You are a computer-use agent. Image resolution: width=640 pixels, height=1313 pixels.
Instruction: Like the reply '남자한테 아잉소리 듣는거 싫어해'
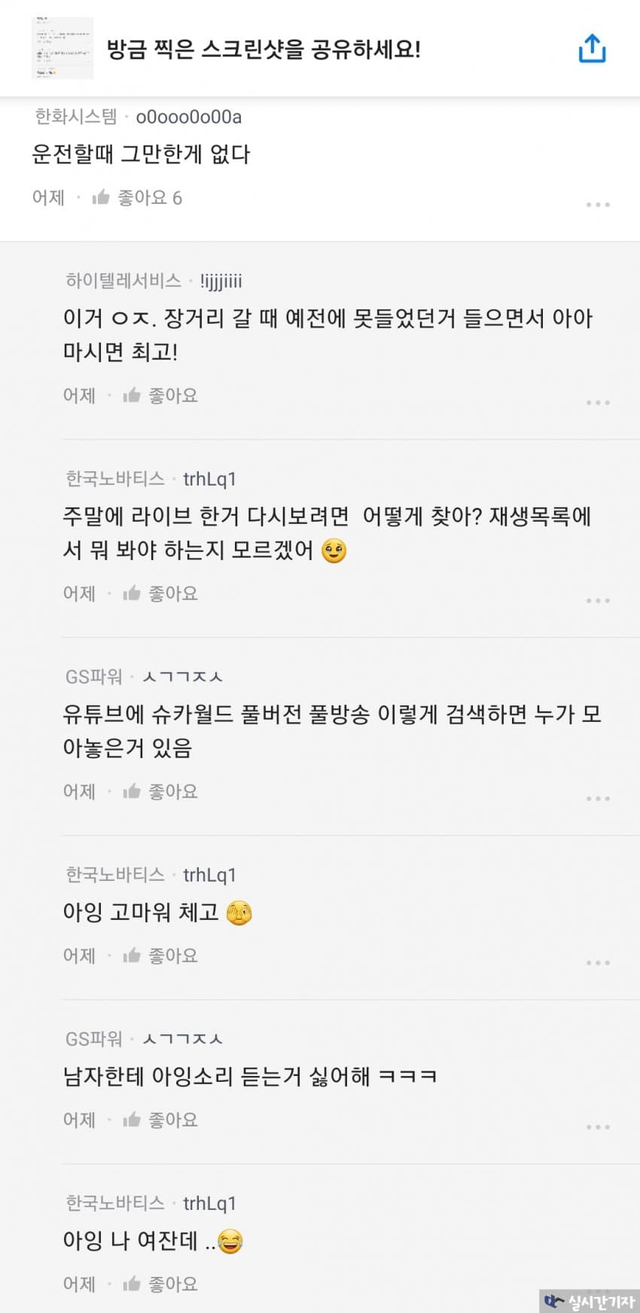pyautogui.click(x=160, y=1119)
